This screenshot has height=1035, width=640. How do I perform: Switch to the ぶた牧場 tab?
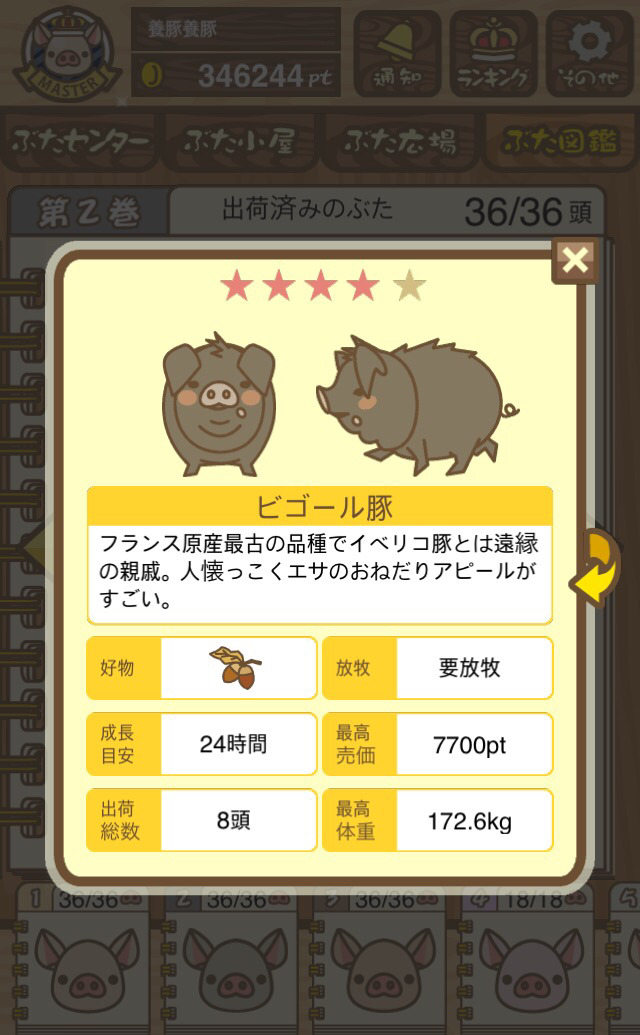(x=400, y=142)
